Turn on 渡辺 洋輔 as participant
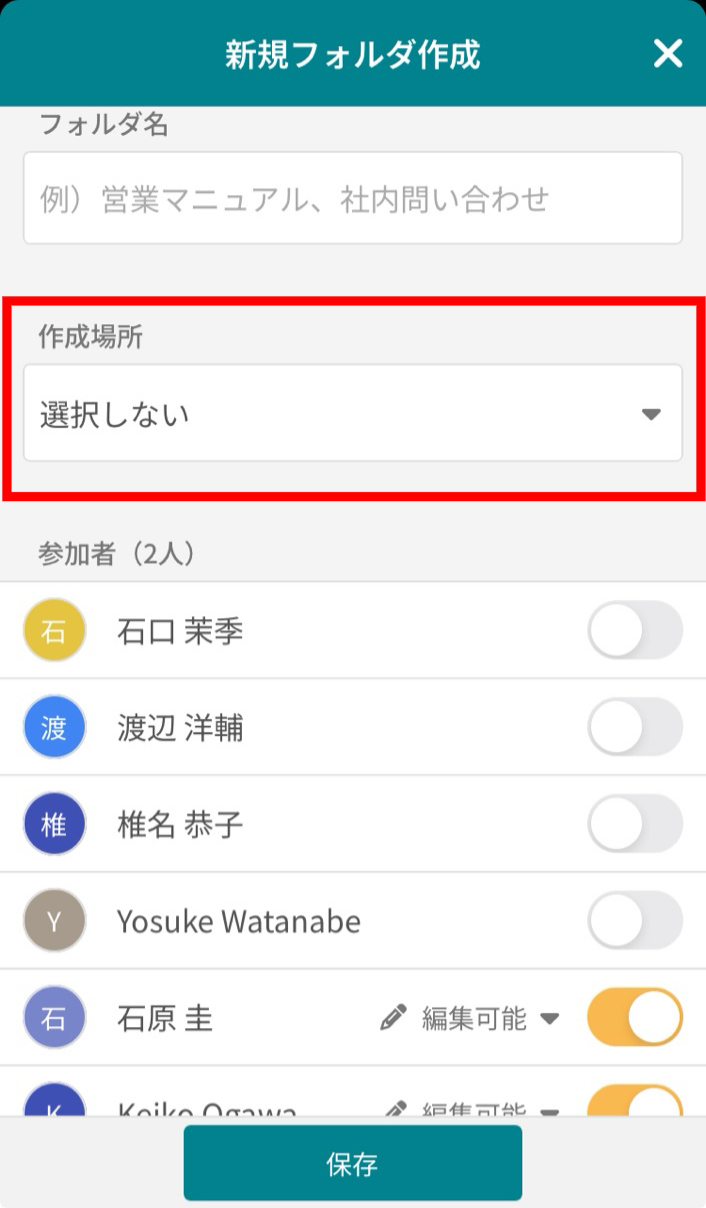Viewport: 706px width, 1208px height. [635, 727]
